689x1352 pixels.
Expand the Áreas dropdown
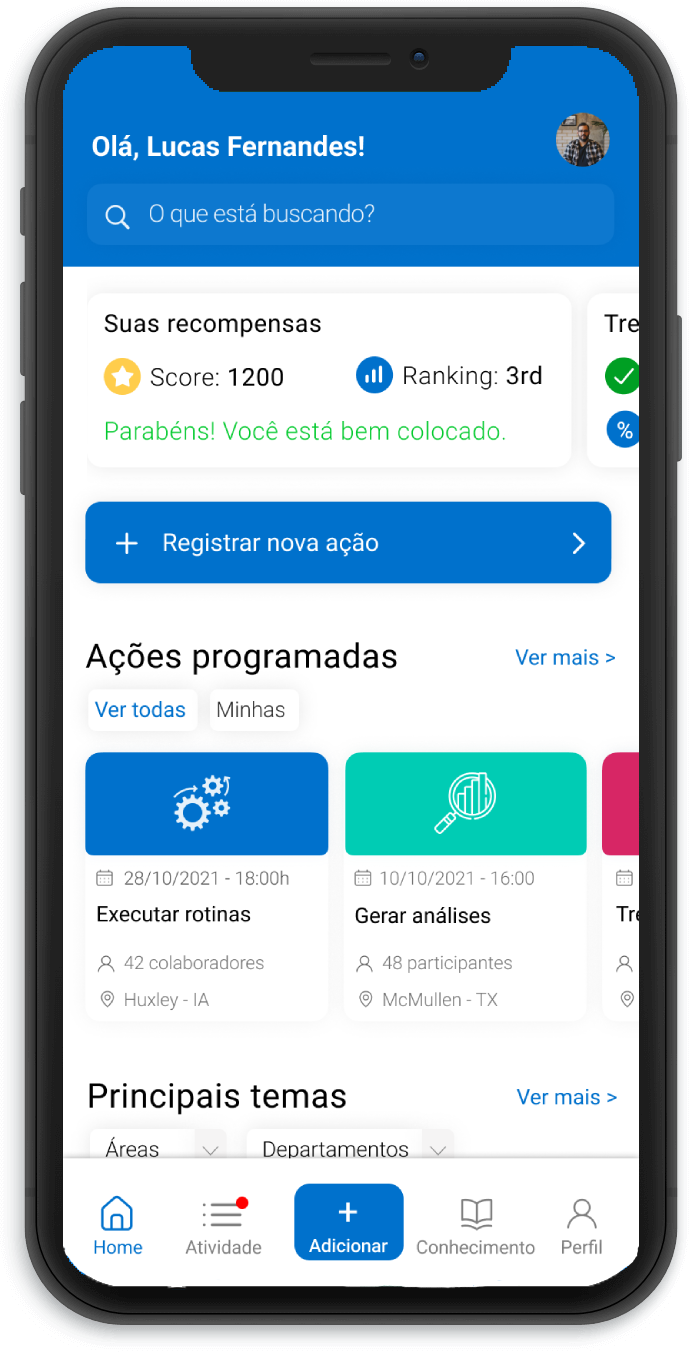(158, 1148)
